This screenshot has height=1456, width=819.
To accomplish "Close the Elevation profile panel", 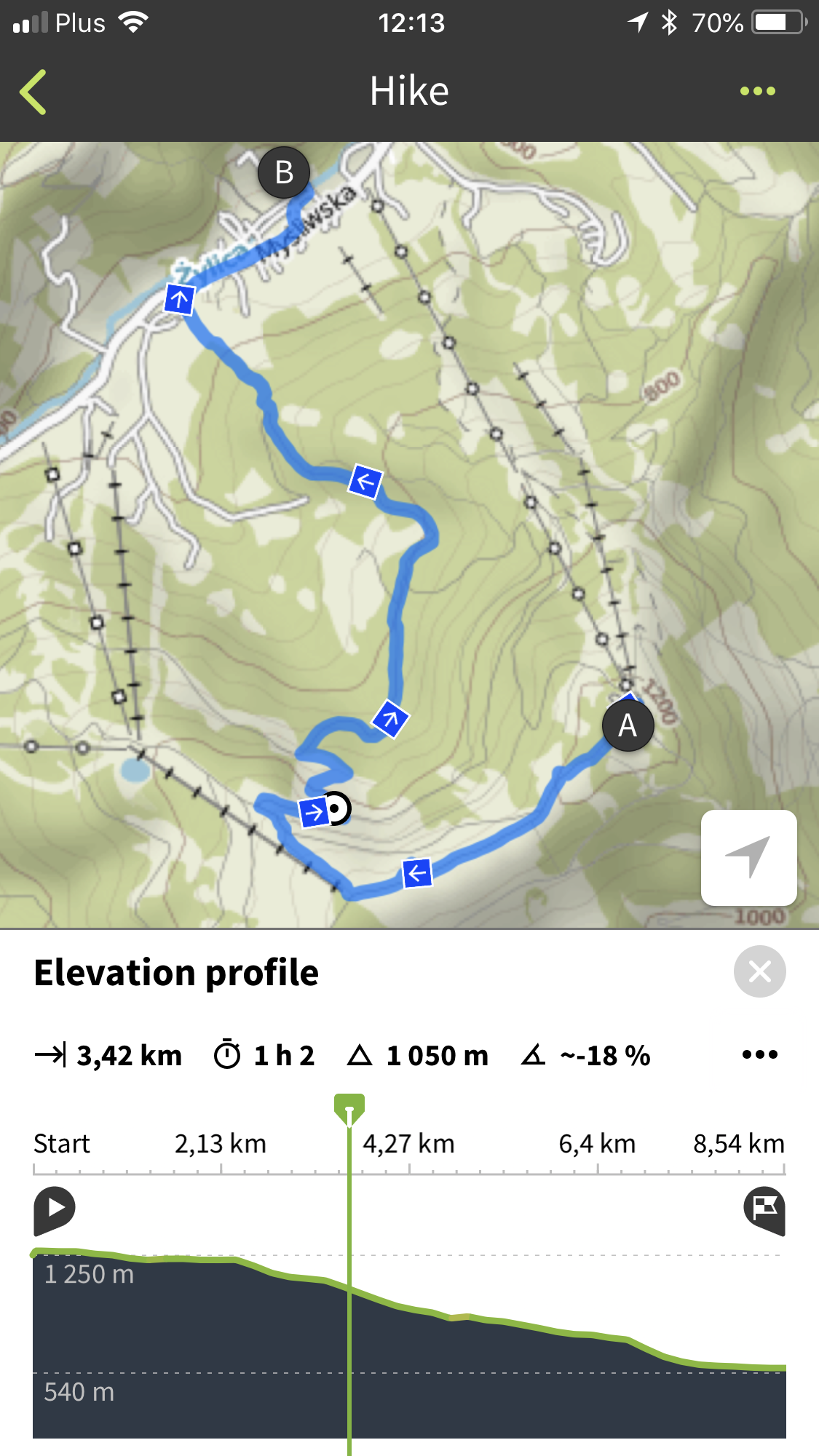I will coord(759,971).
